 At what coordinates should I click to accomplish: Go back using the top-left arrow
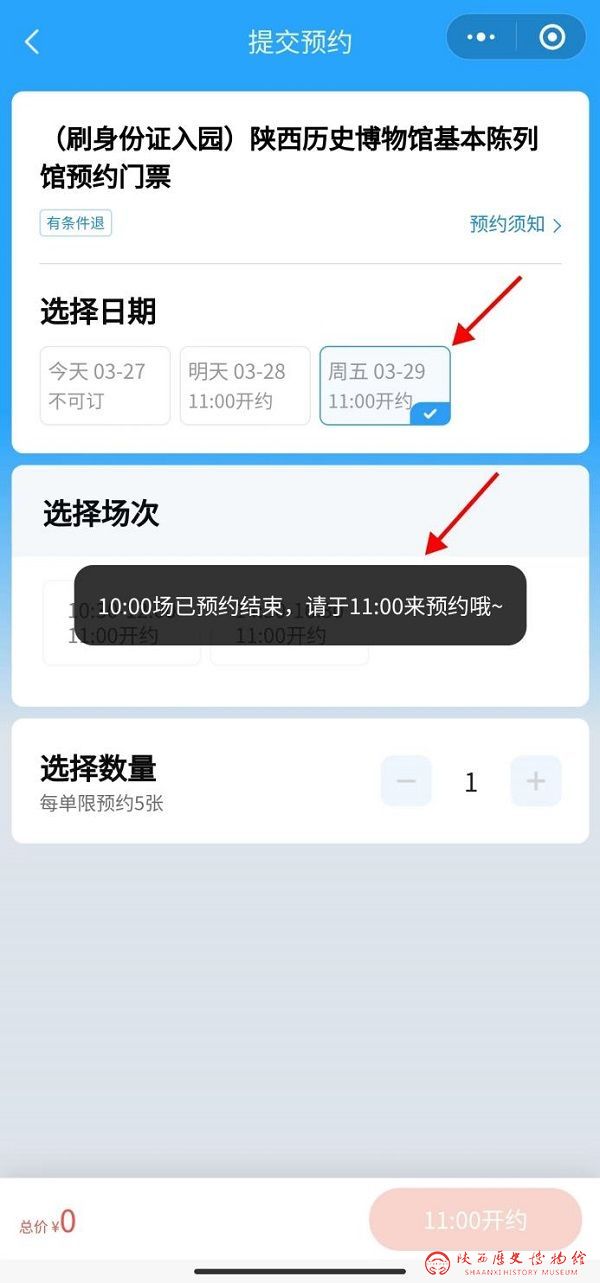[32, 42]
